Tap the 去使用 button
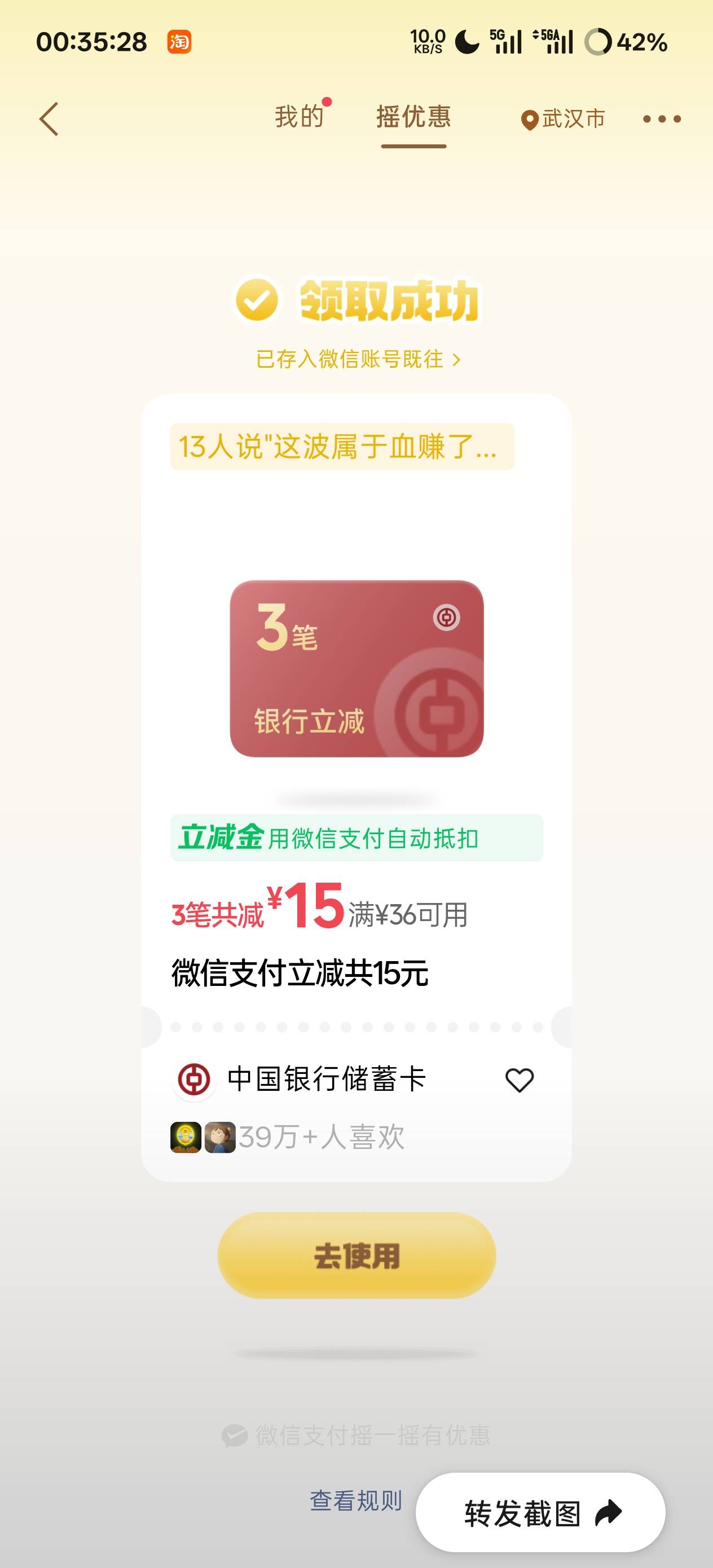The width and height of the screenshot is (713, 1568). click(x=357, y=1255)
